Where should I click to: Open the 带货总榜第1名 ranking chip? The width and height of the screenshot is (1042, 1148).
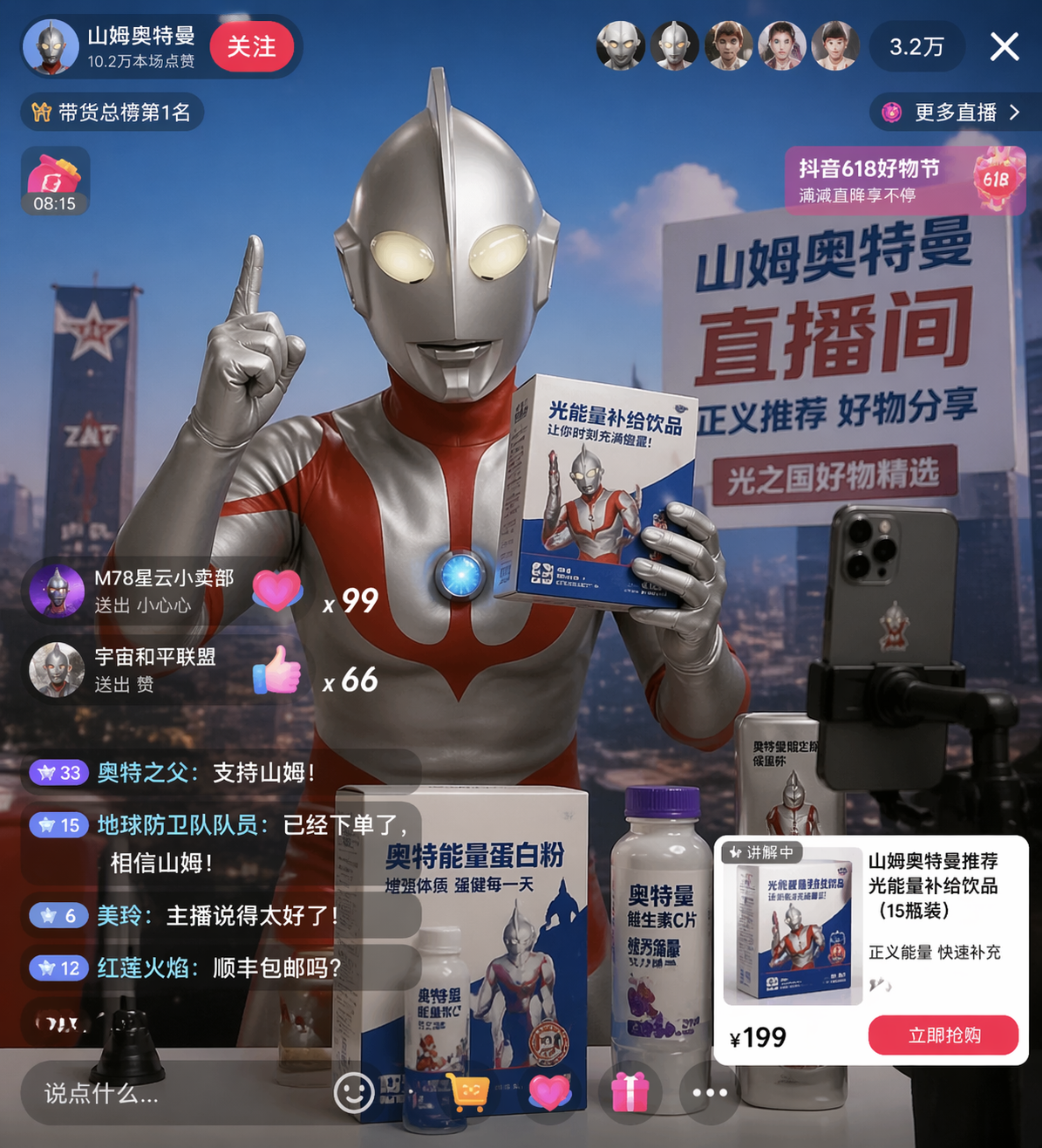pyautogui.click(x=112, y=113)
